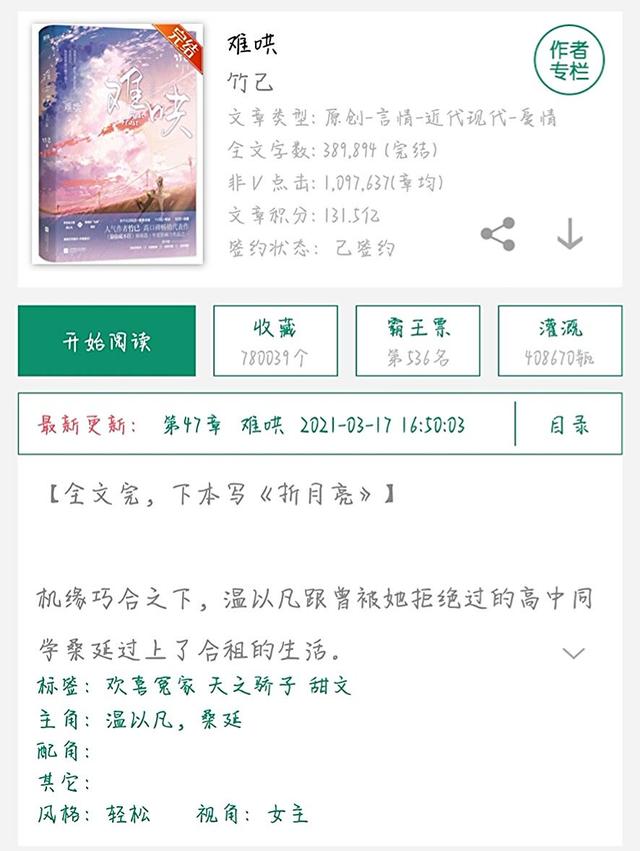
Task: Download the novel with the arrow icon
Action: 569,233
